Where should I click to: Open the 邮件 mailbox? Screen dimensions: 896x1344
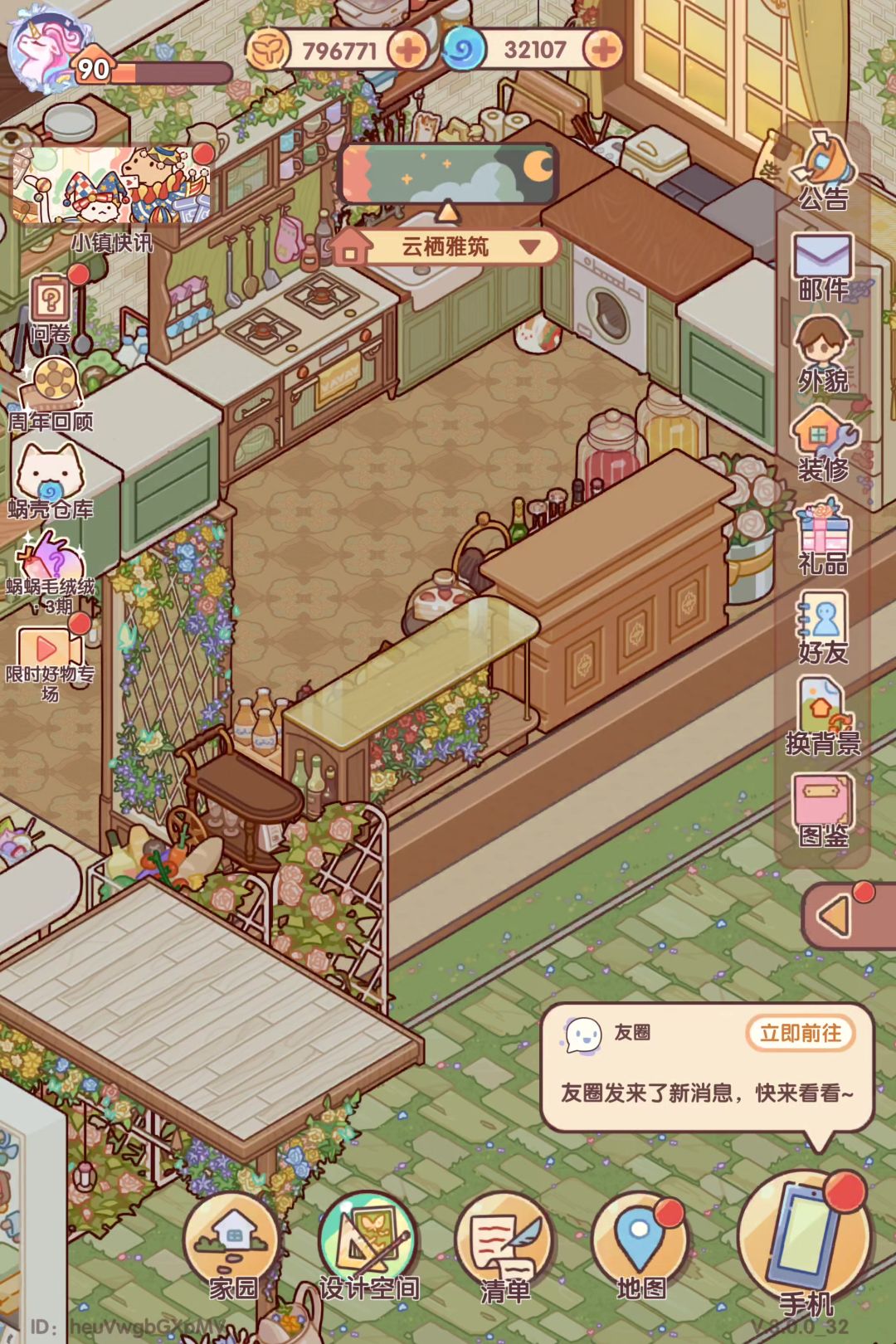(823, 265)
